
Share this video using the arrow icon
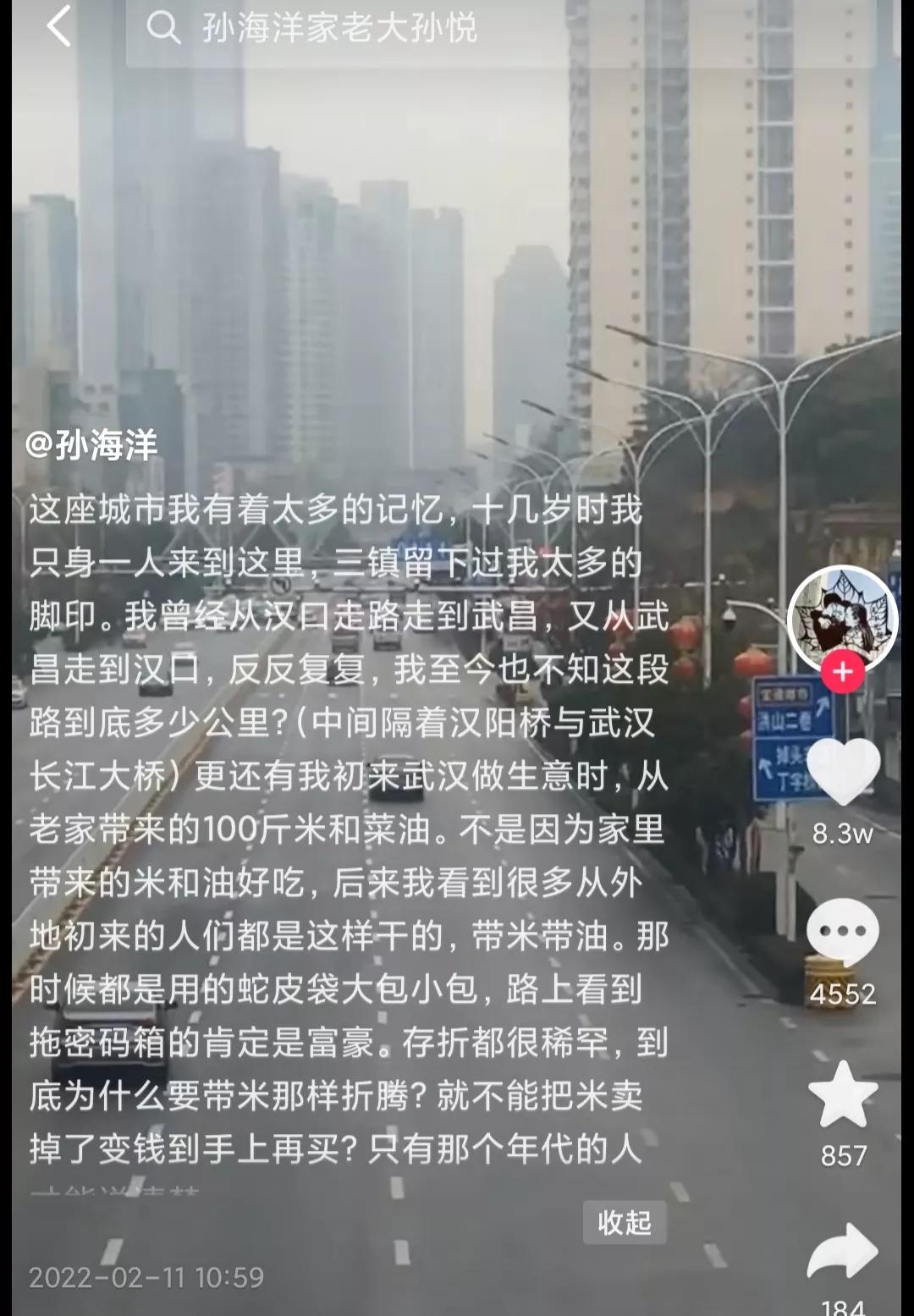click(x=842, y=1252)
